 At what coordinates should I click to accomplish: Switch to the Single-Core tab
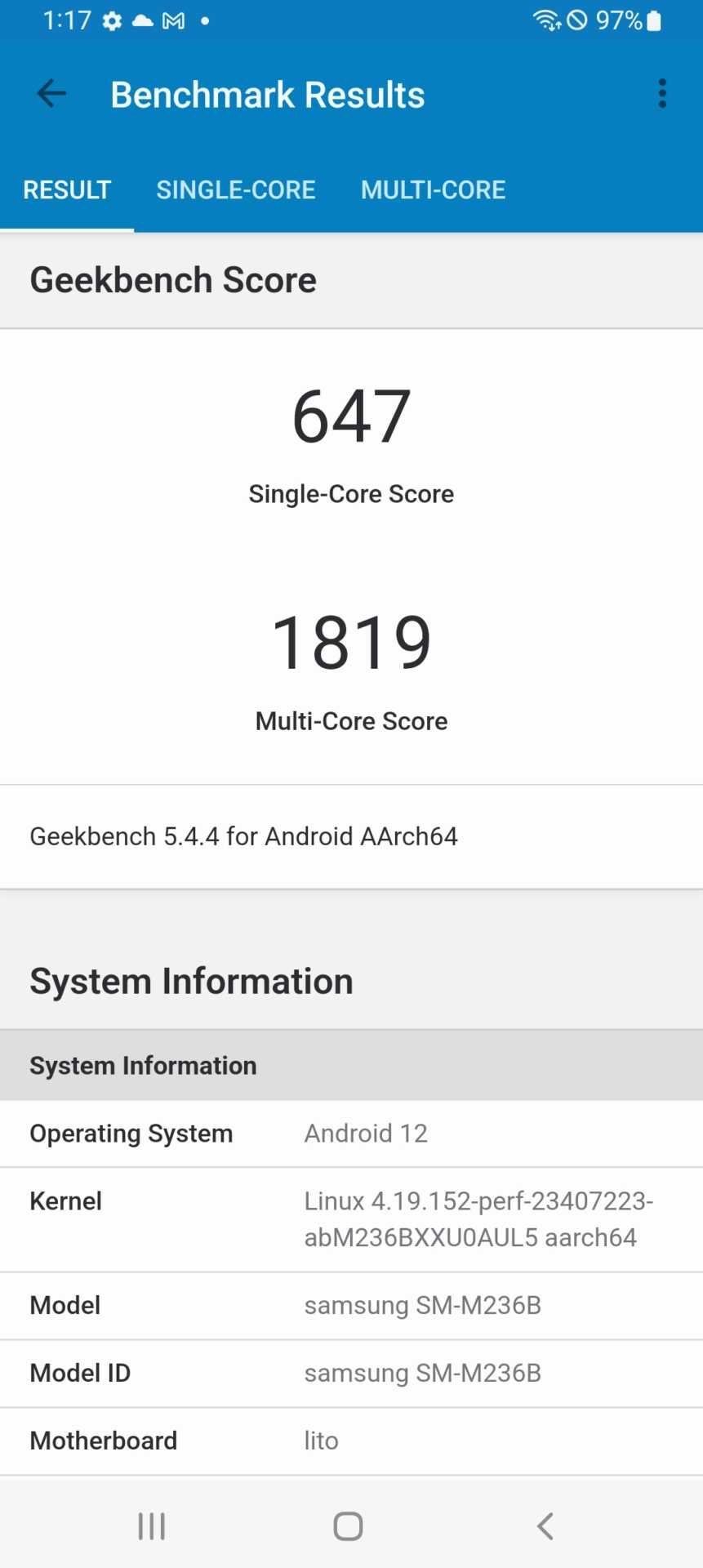point(236,190)
